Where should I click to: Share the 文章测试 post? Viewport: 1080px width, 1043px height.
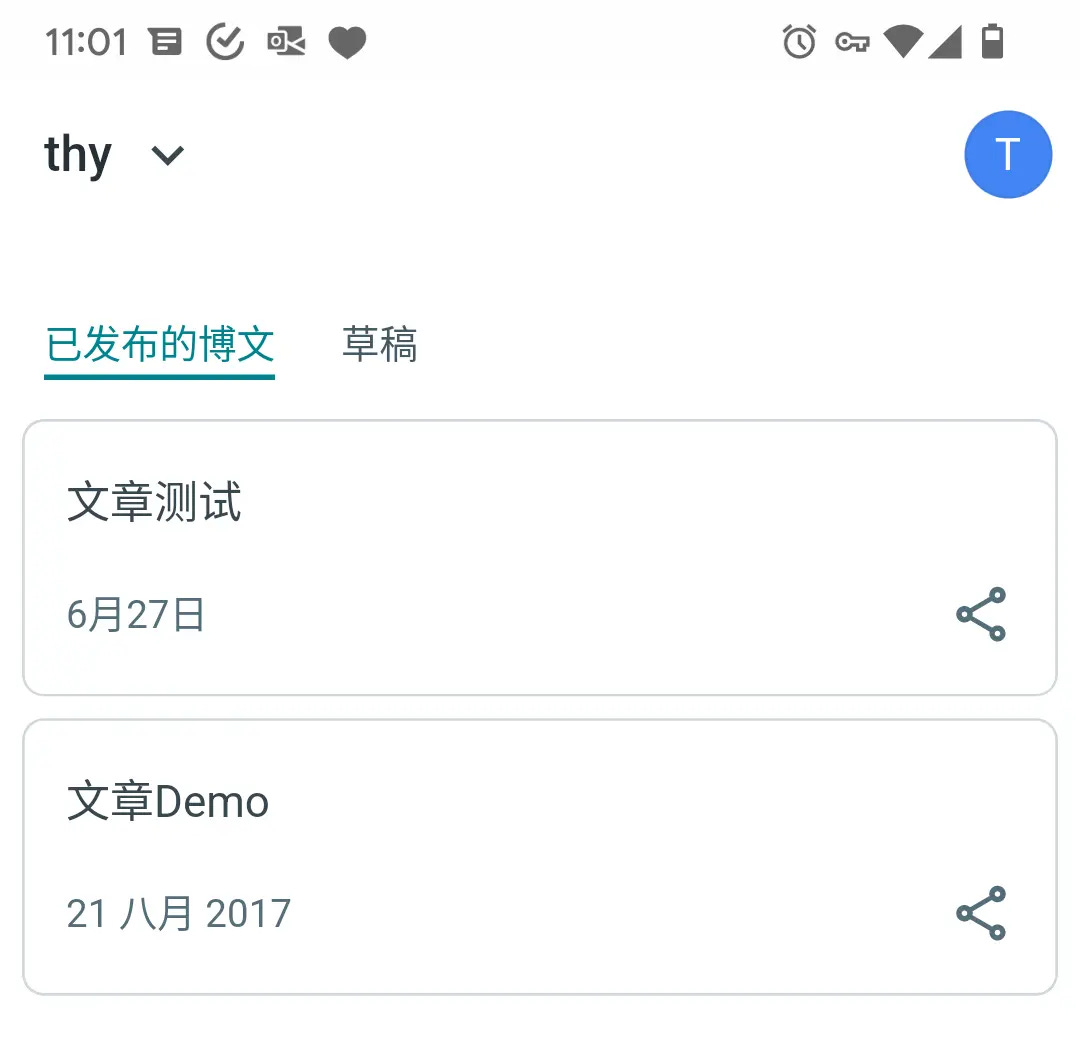point(980,614)
